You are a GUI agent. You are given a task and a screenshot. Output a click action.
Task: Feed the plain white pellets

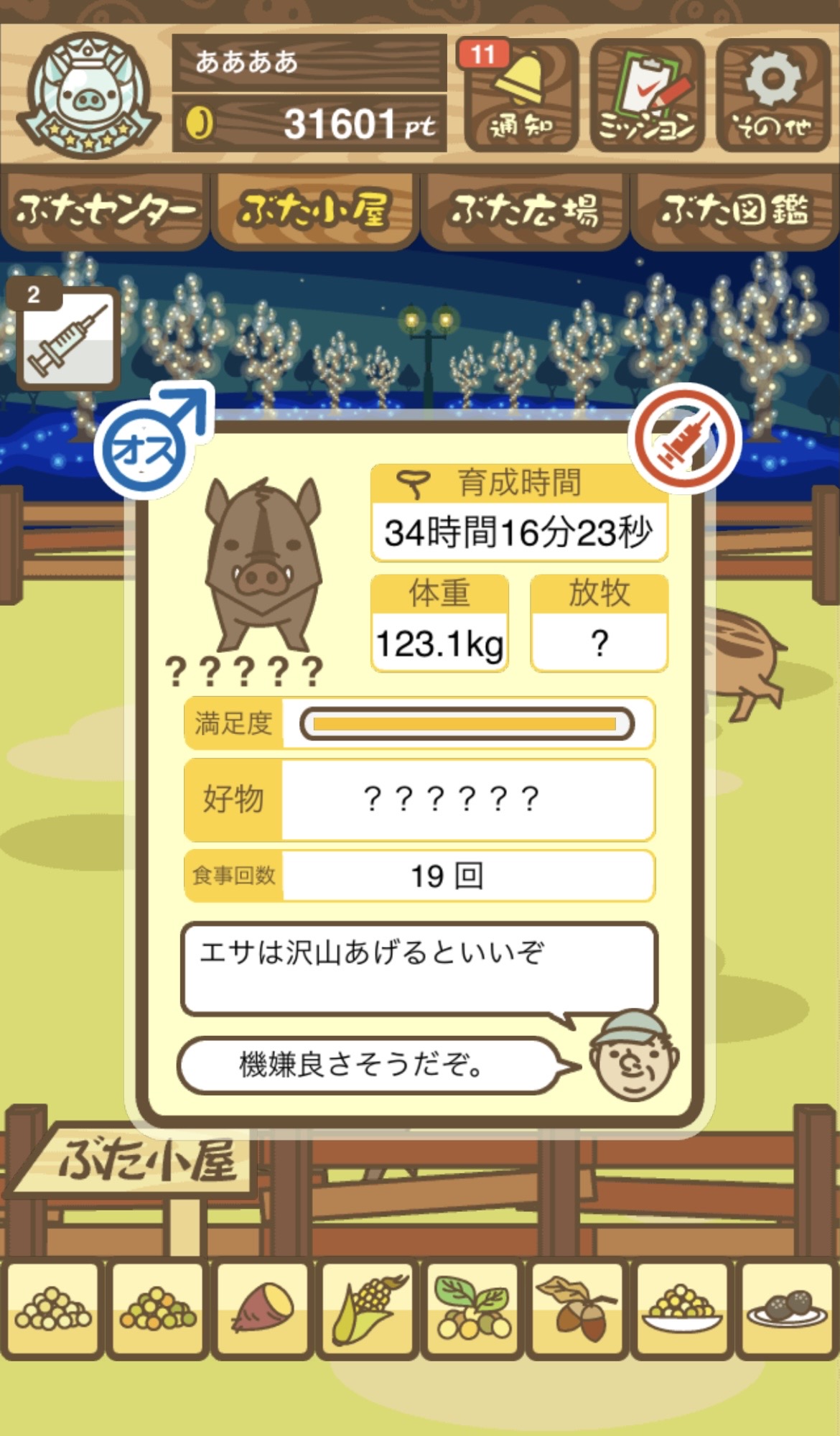click(x=53, y=1310)
